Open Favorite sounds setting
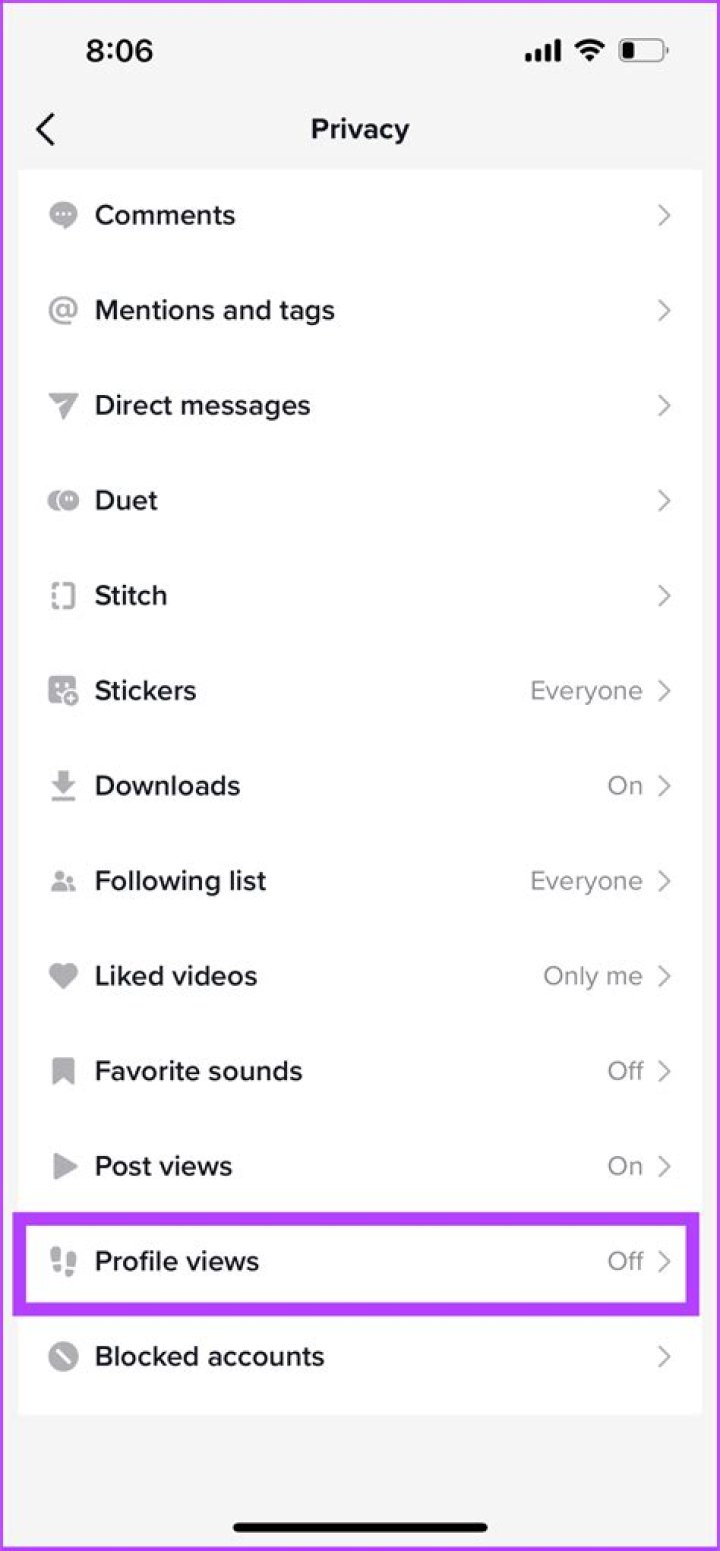720x1551 pixels. tap(358, 1071)
